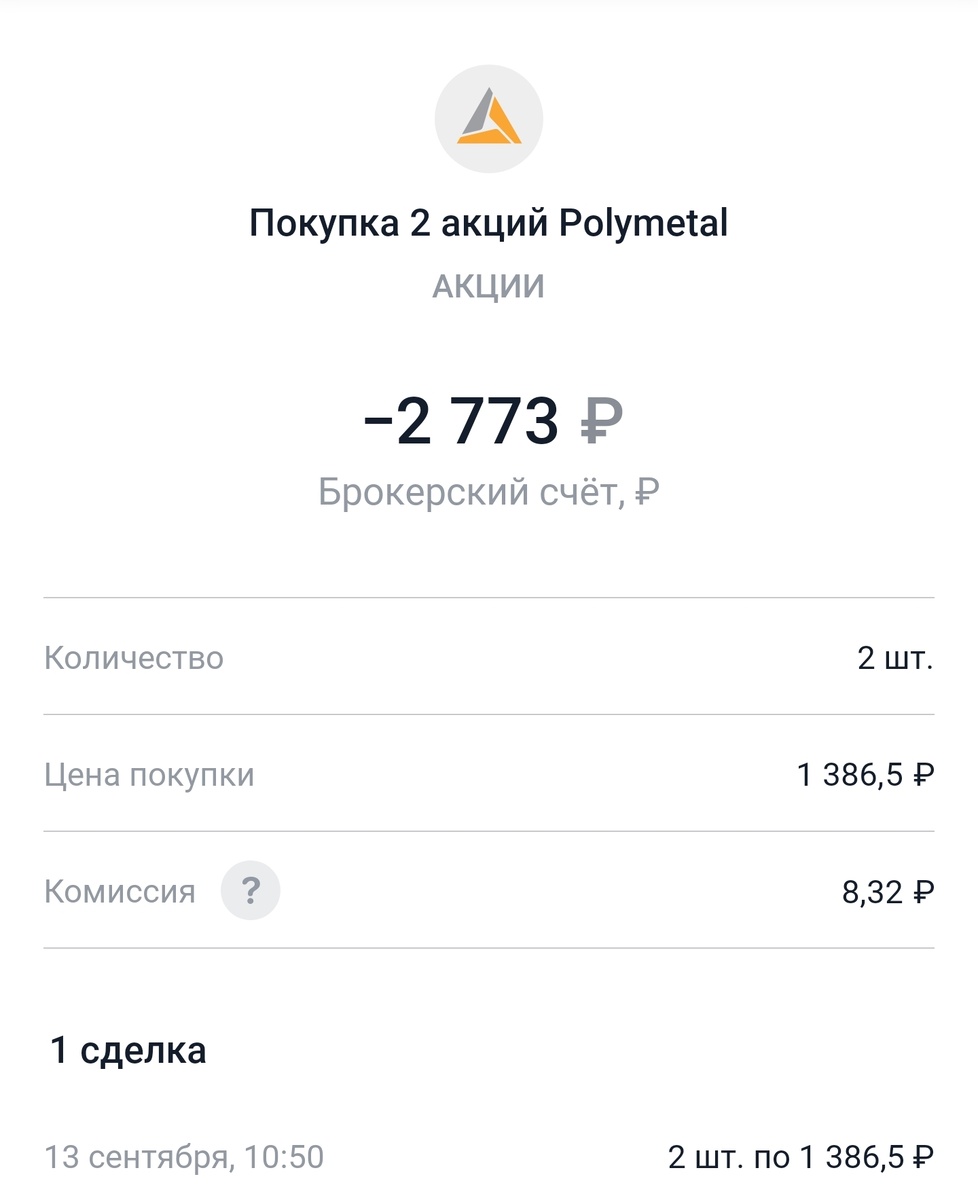Click the amount '−2 773 ₽'
Image resolution: width=978 pixels, height=1200 pixels.
489,420
